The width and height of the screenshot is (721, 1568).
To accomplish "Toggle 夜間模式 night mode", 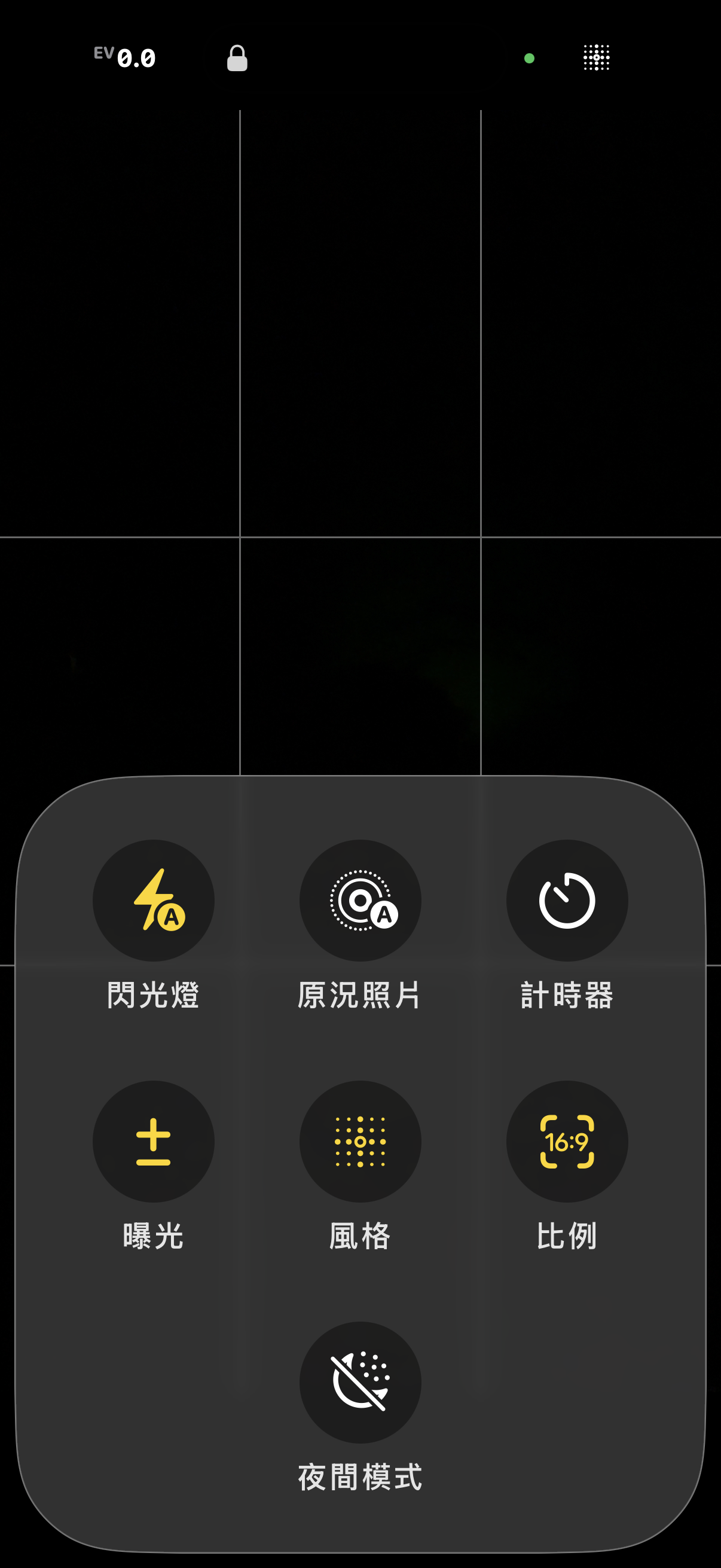I will [x=360, y=1382].
